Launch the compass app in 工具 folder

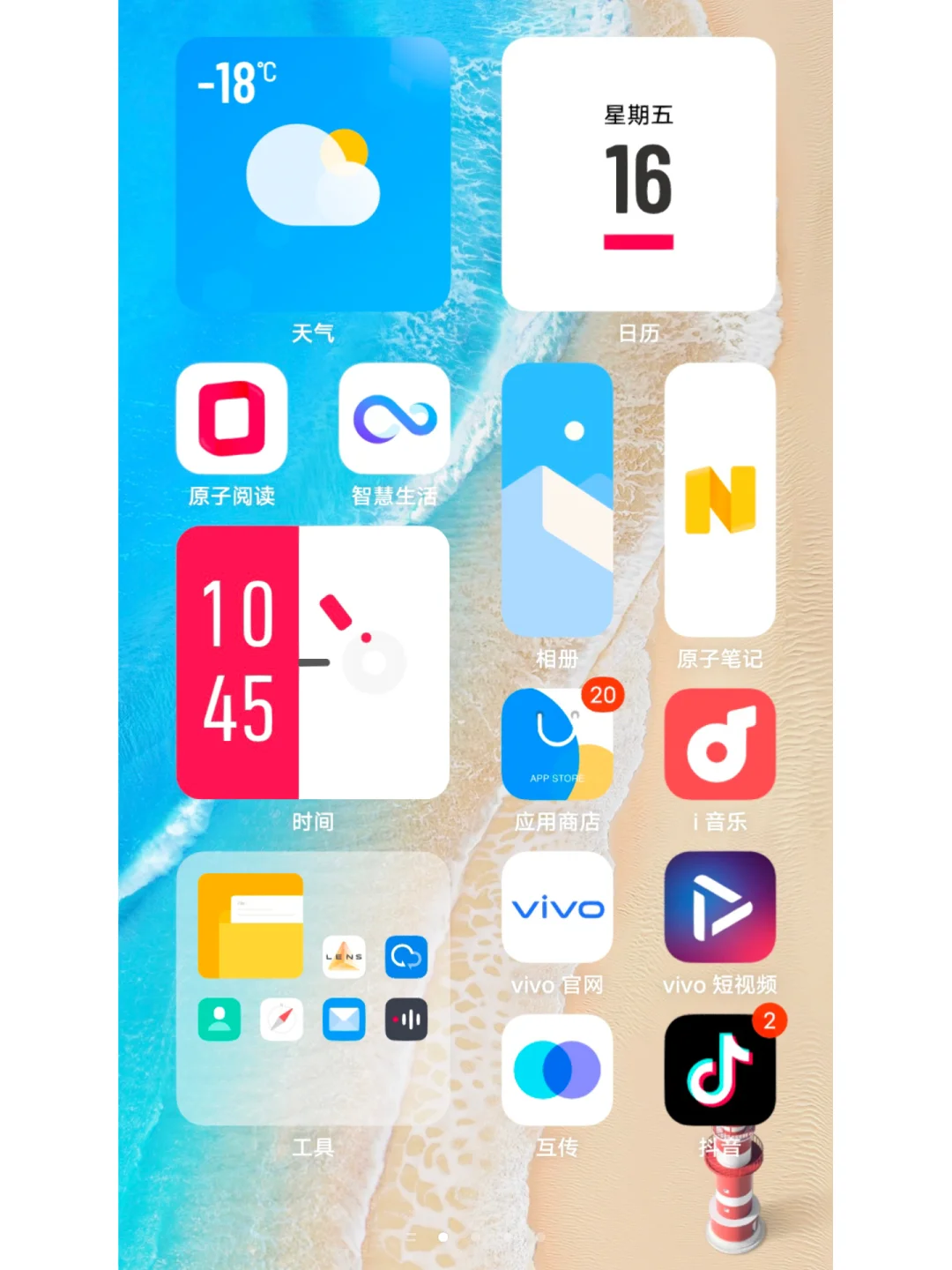coord(282,1020)
